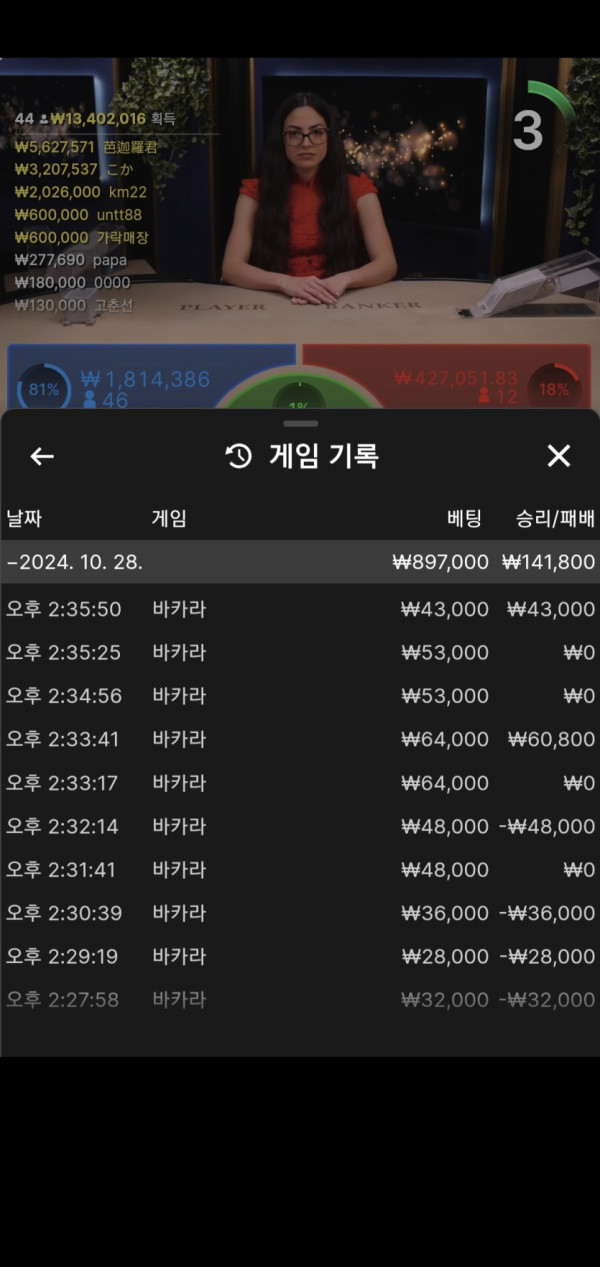Image resolution: width=600 pixels, height=1267 pixels.
Task: Select the 오후 2:29:19 바카라 round
Action: point(300,957)
